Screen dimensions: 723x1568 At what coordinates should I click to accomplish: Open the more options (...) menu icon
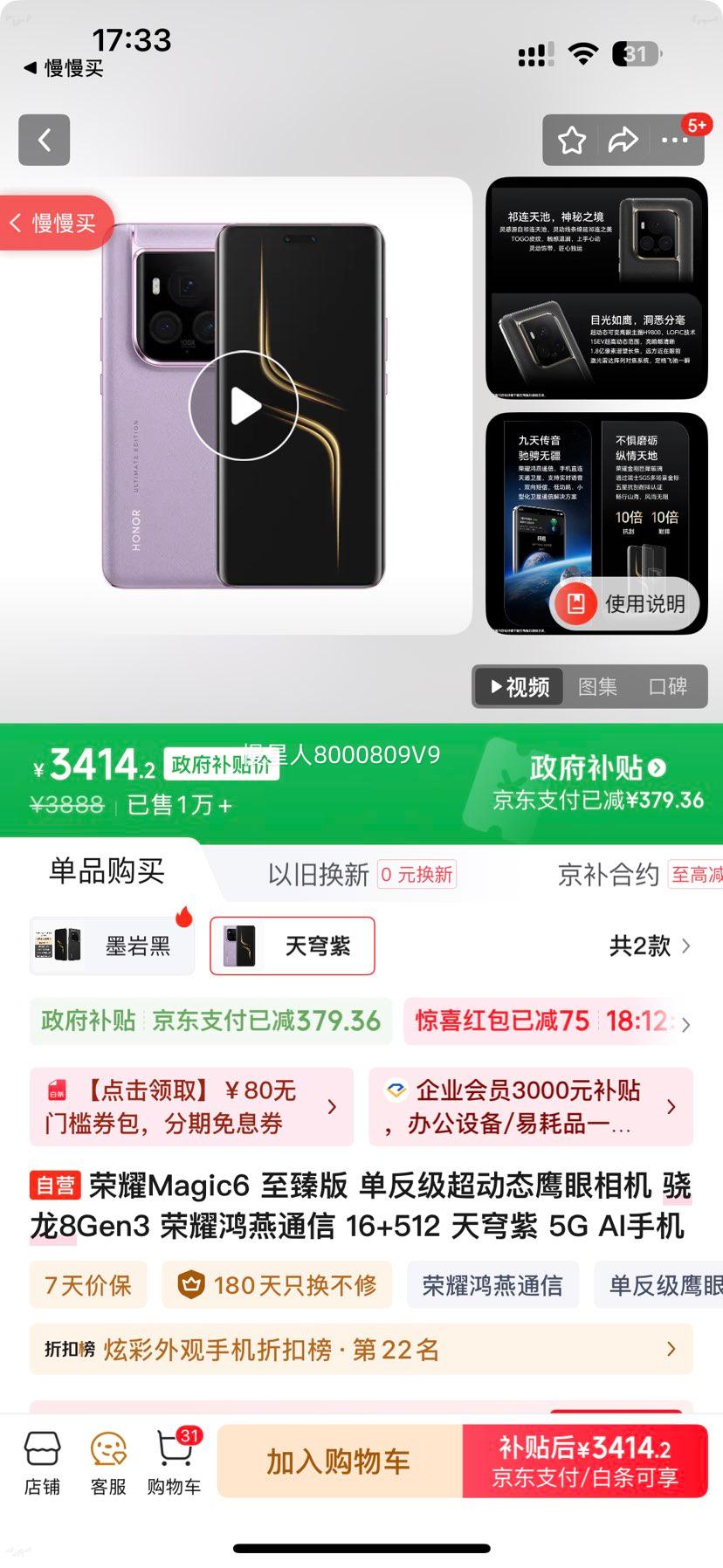(x=677, y=140)
